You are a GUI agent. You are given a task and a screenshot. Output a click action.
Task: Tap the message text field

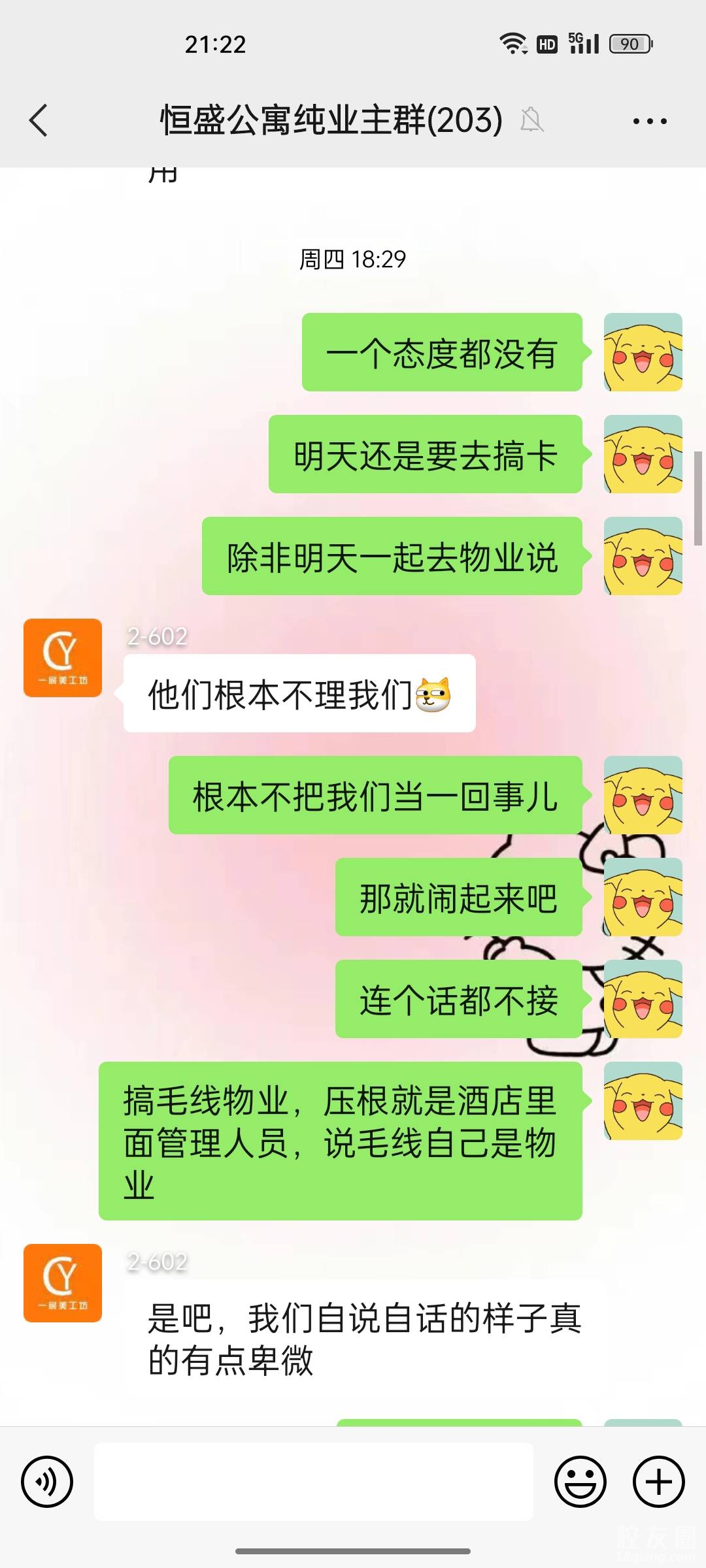click(x=314, y=1482)
